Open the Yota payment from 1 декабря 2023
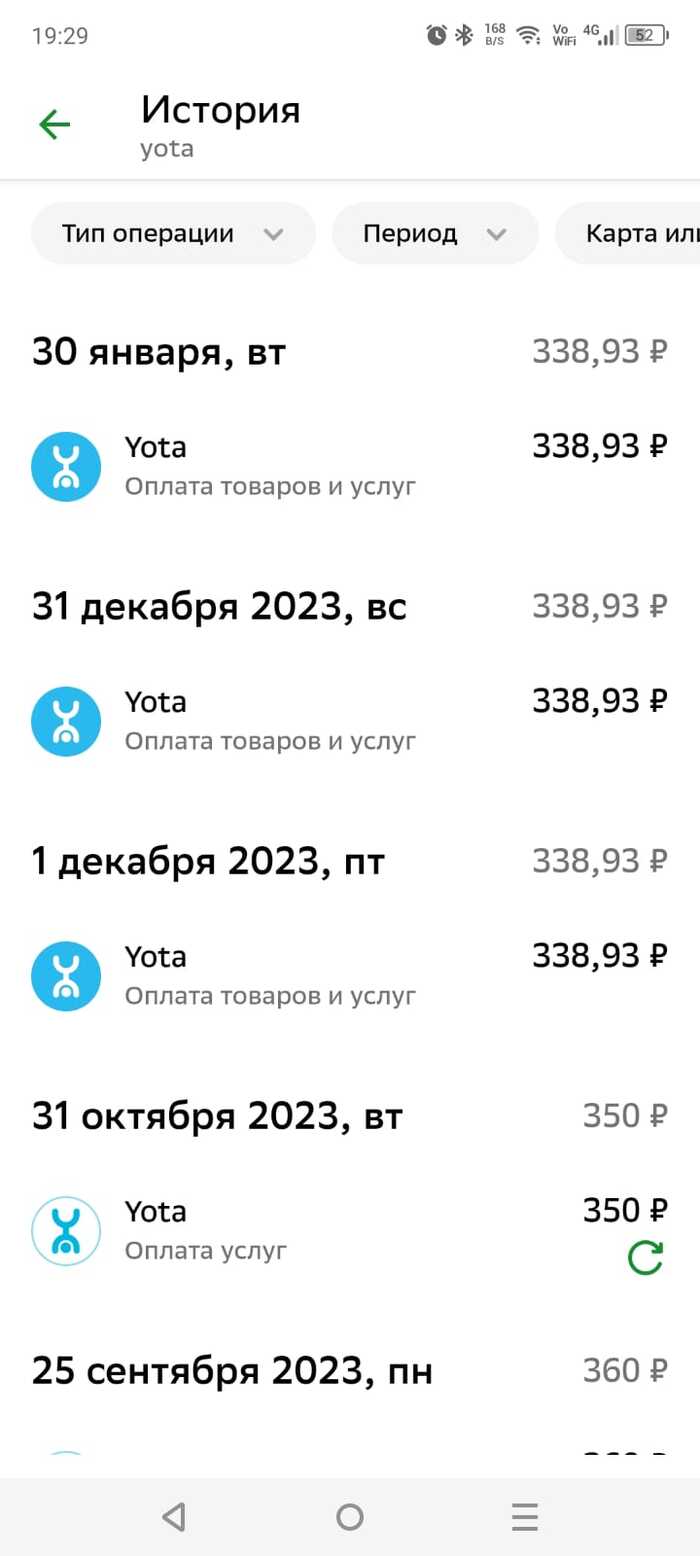 pos(350,976)
